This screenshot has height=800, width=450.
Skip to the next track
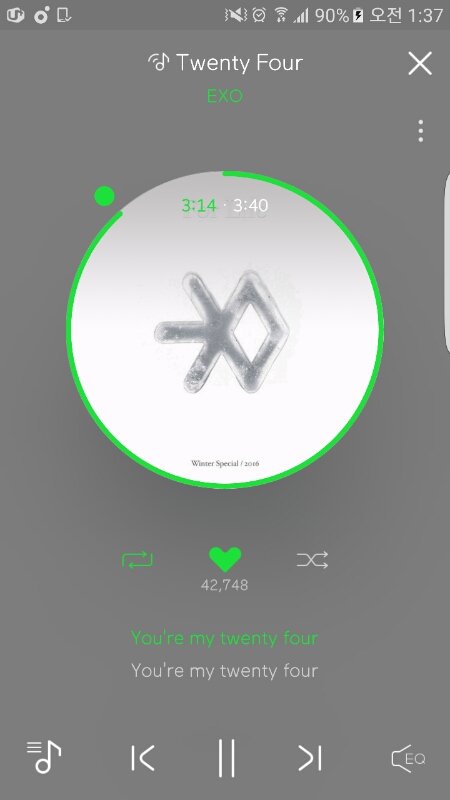(310, 758)
